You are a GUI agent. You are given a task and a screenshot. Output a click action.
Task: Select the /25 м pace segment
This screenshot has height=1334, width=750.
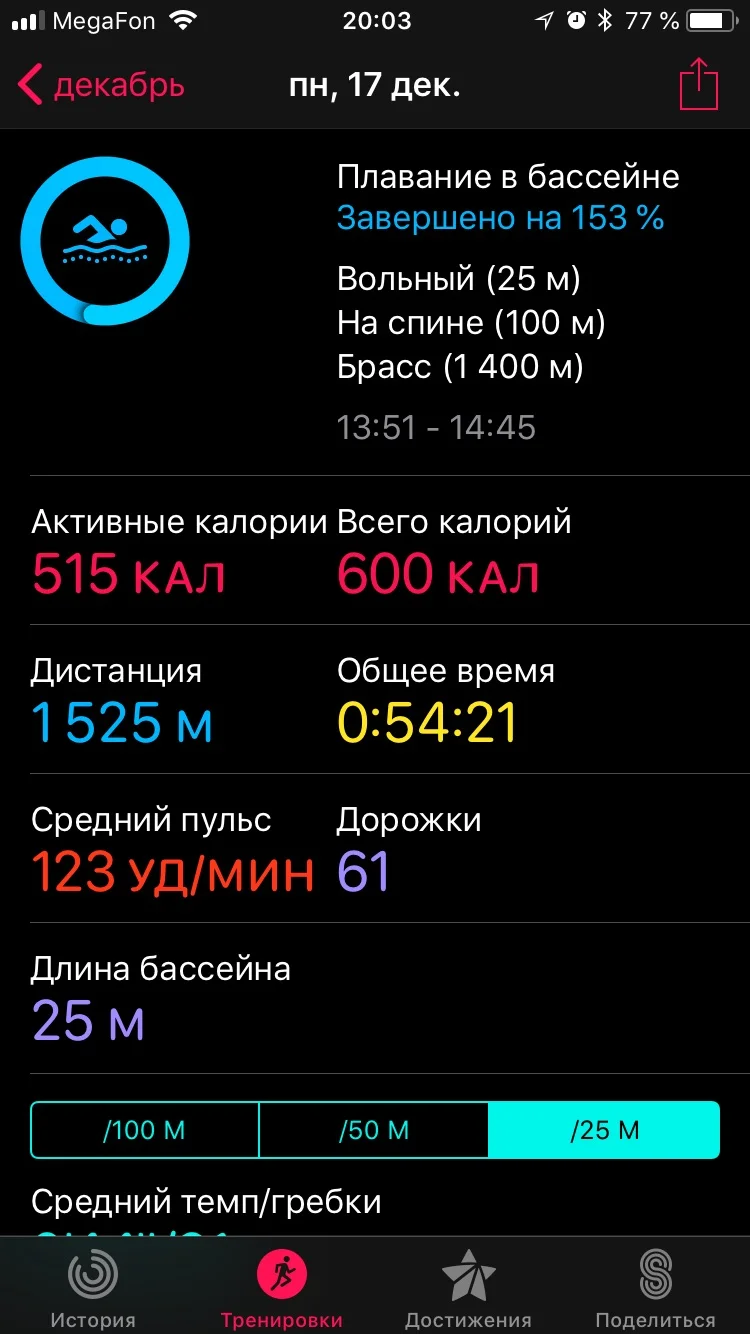tap(604, 1130)
